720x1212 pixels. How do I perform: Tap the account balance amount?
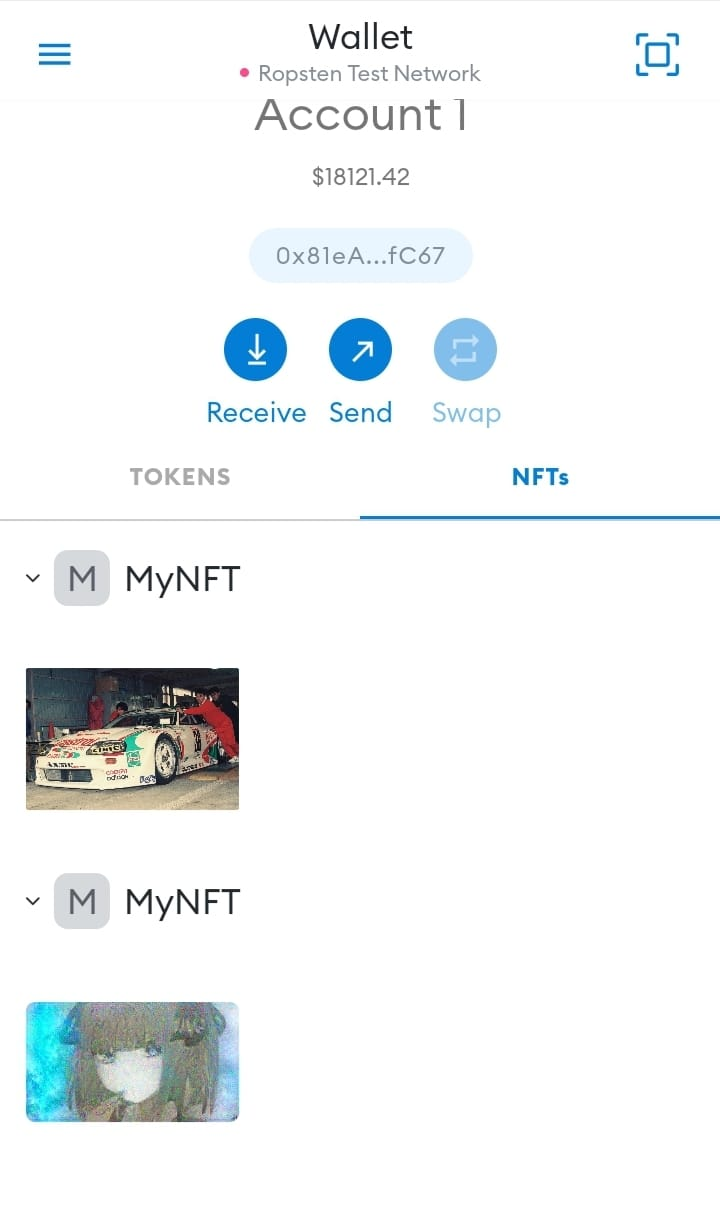coord(360,177)
